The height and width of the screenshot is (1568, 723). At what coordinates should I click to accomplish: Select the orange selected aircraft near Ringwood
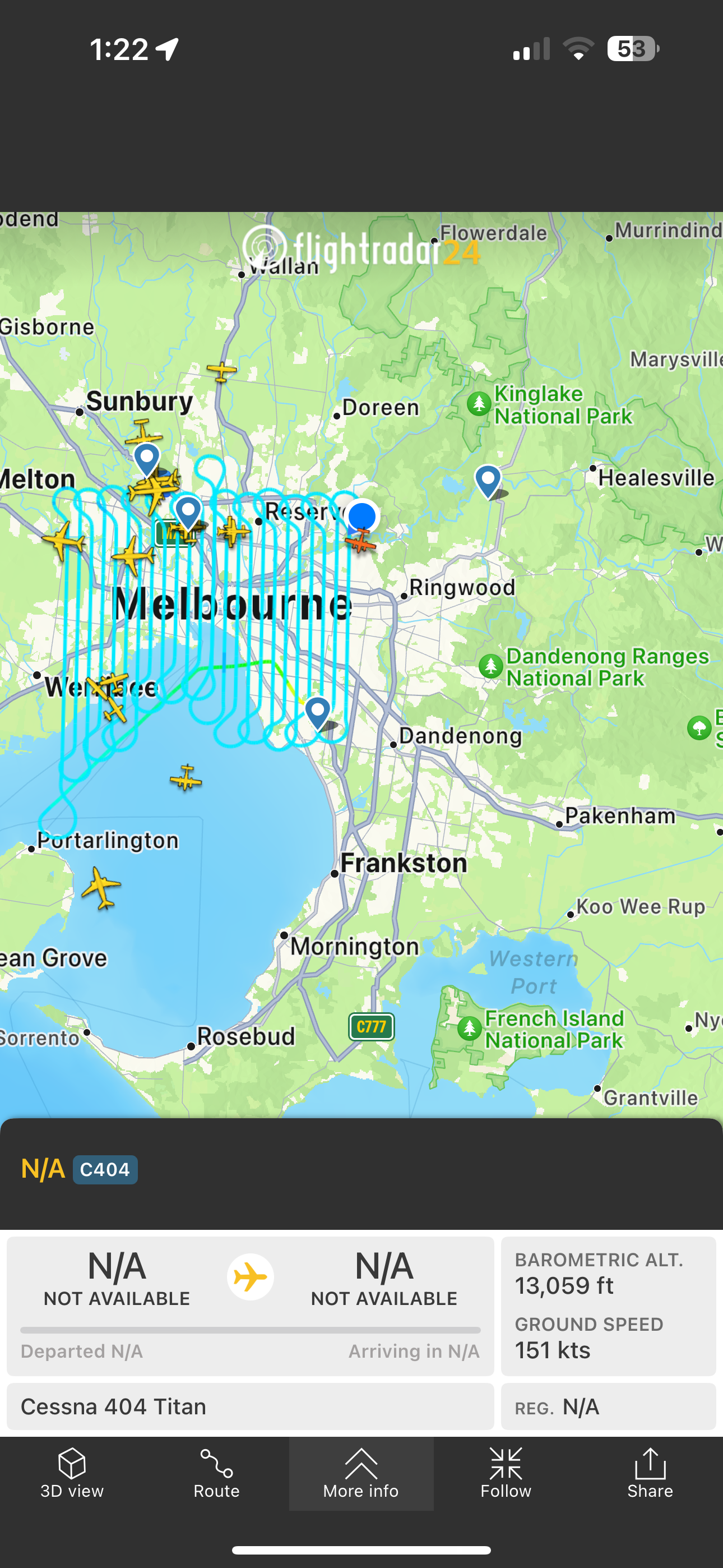[360, 540]
